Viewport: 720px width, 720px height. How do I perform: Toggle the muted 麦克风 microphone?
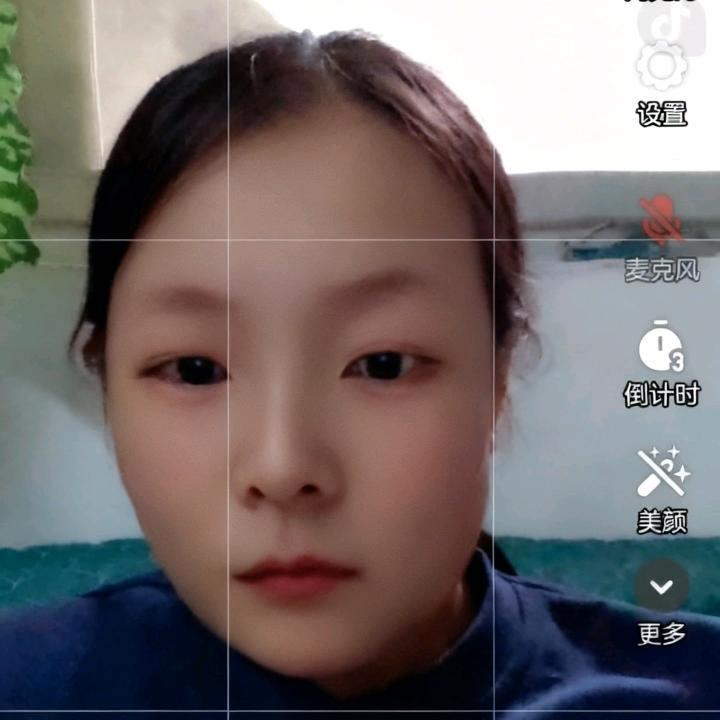coord(661,222)
